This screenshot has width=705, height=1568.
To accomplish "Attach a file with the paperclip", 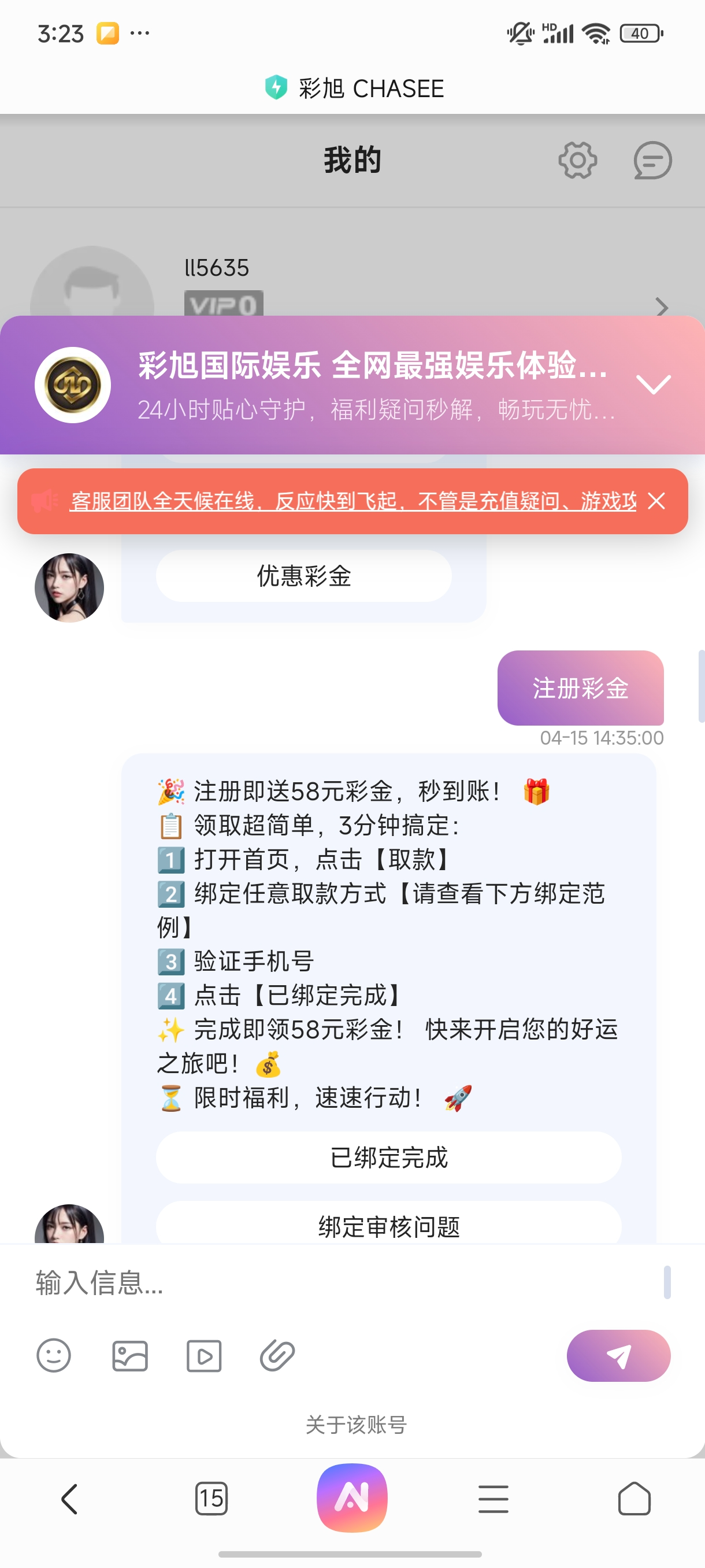I will click(277, 1356).
